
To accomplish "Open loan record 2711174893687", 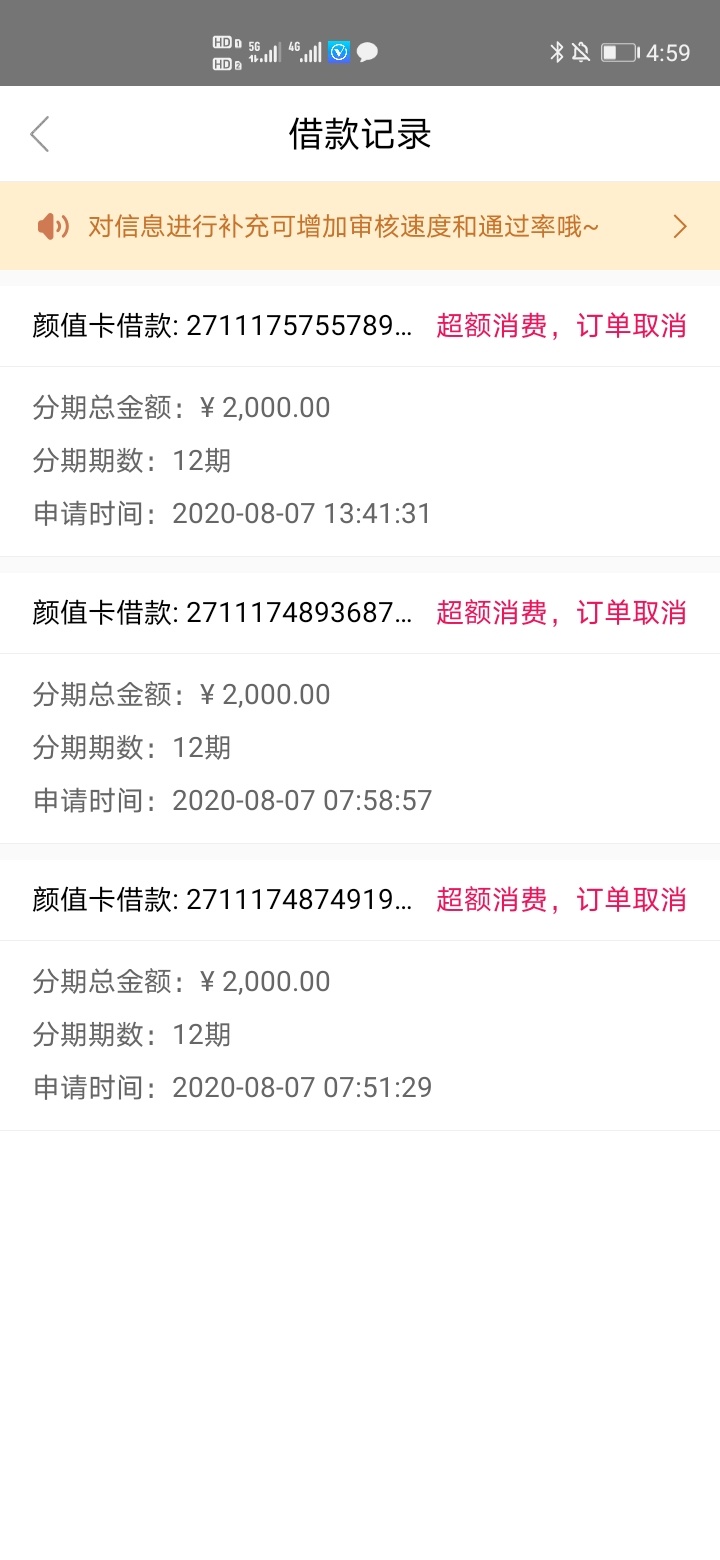I will click(360, 708).
